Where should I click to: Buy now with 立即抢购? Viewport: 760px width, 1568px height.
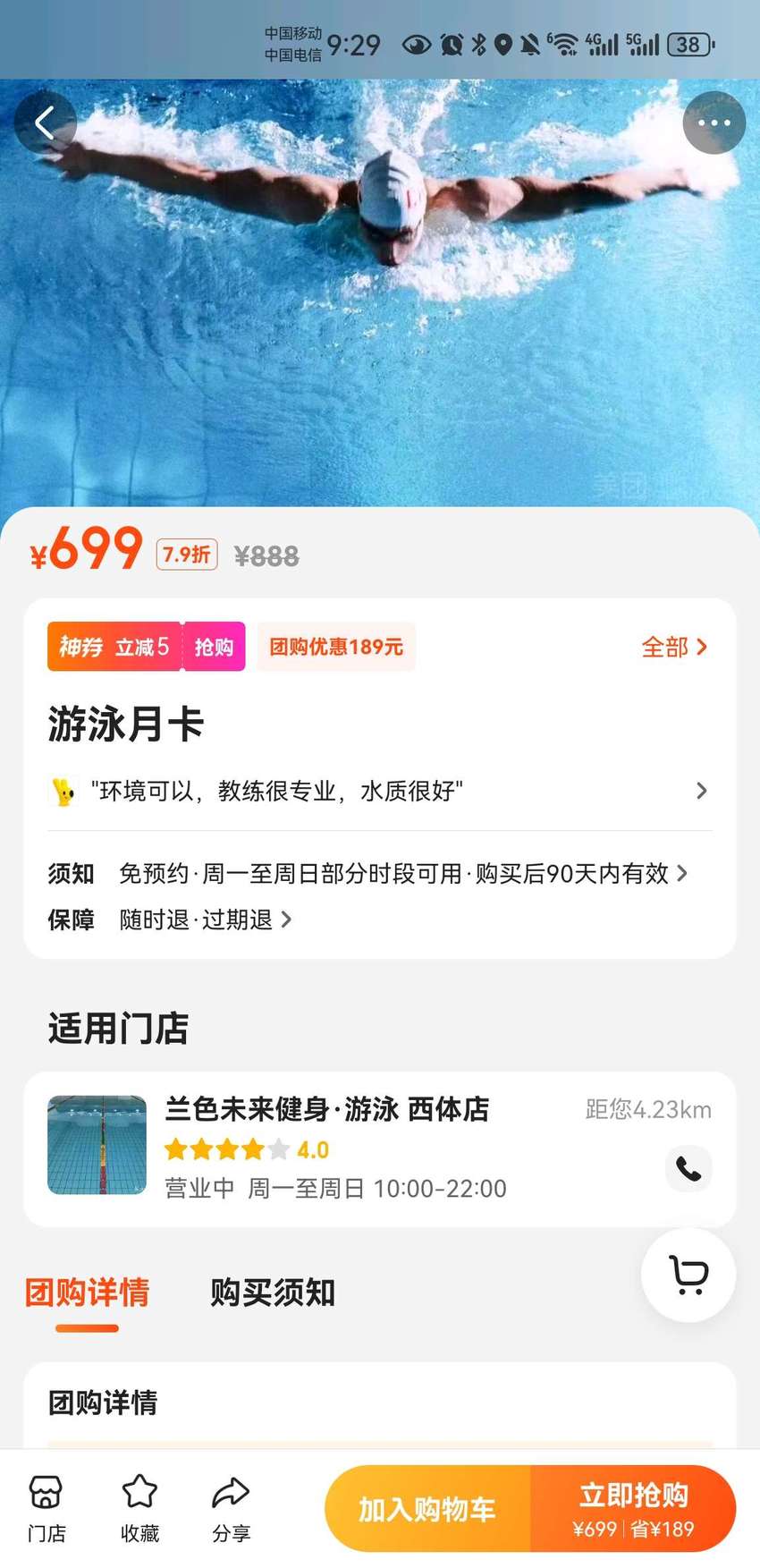(x=633, y=1509)
